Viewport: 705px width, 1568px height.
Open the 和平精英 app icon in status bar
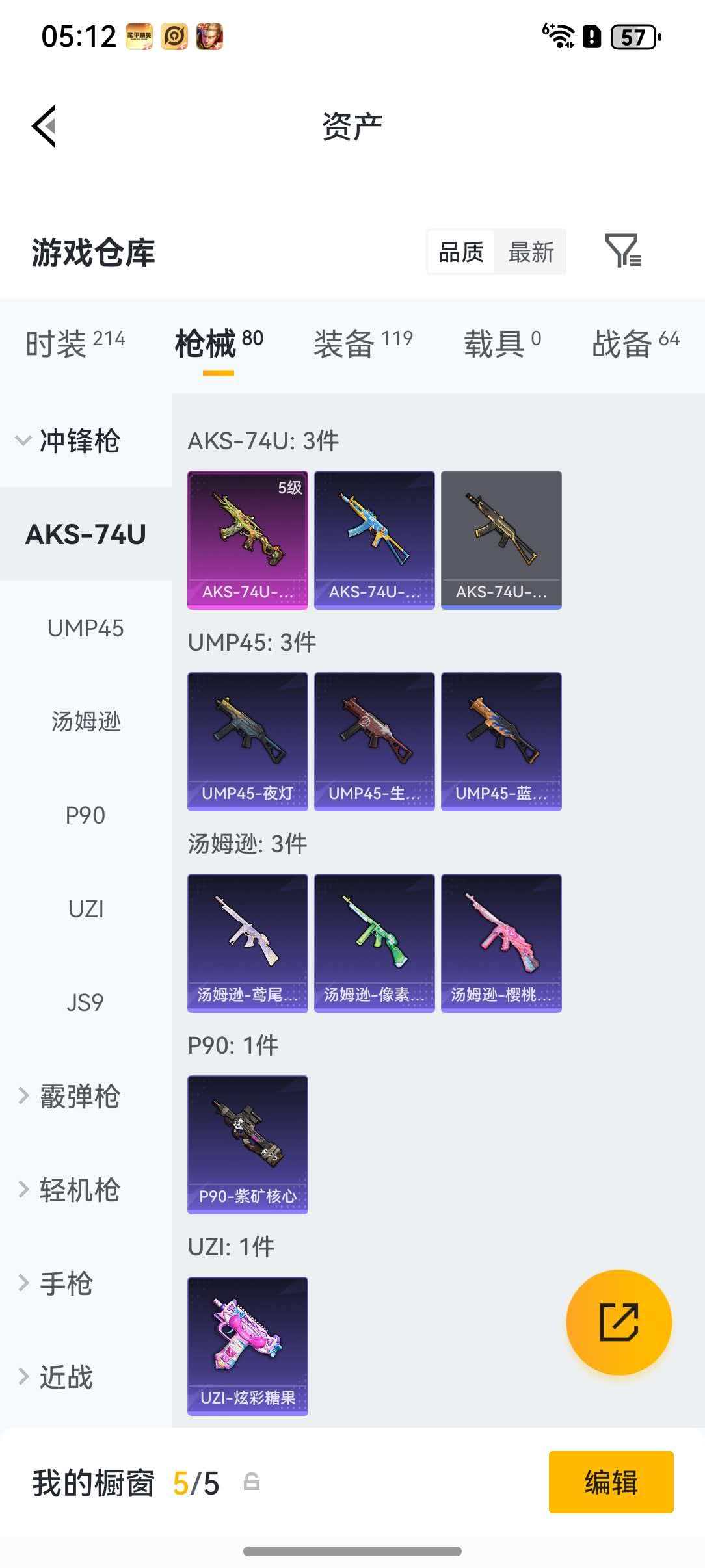coord(139,37)
